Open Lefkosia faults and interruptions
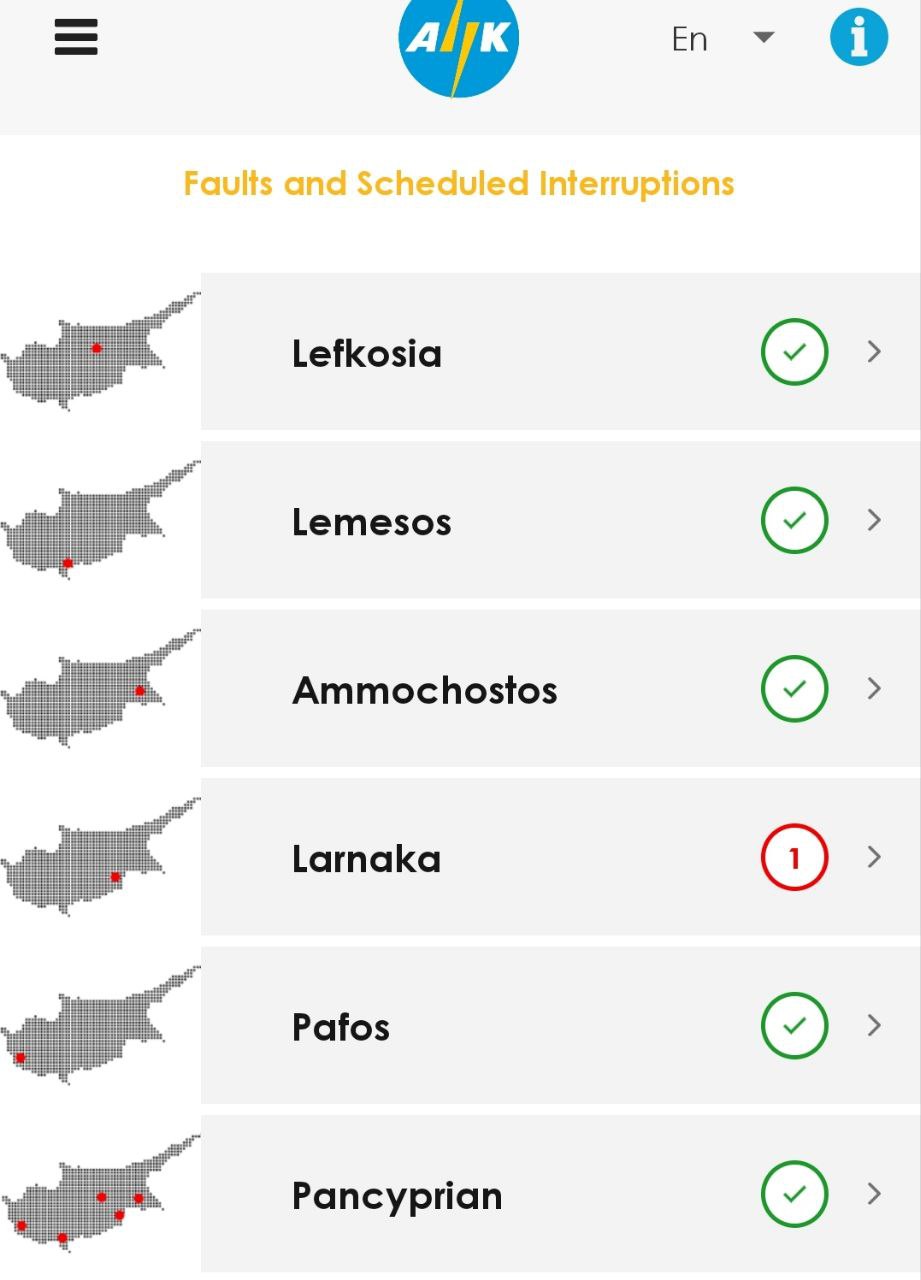 (560, 352)
